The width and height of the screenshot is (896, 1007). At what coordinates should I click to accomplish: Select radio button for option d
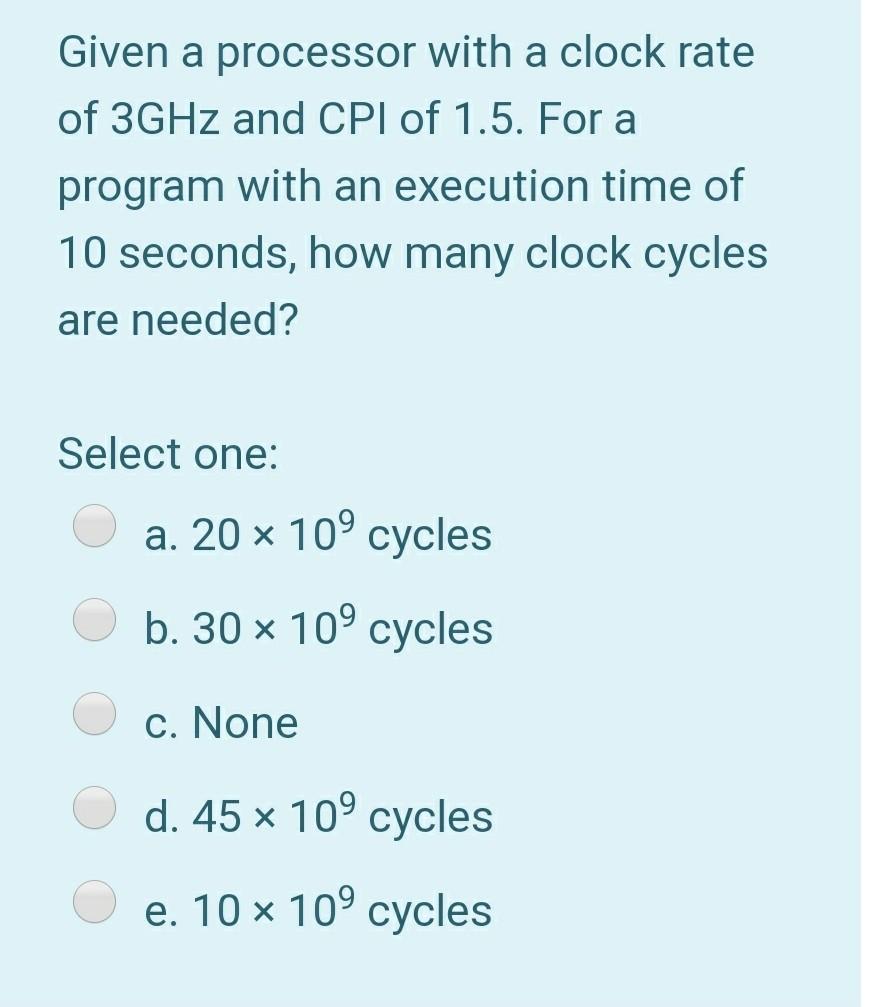coord(95,805)
